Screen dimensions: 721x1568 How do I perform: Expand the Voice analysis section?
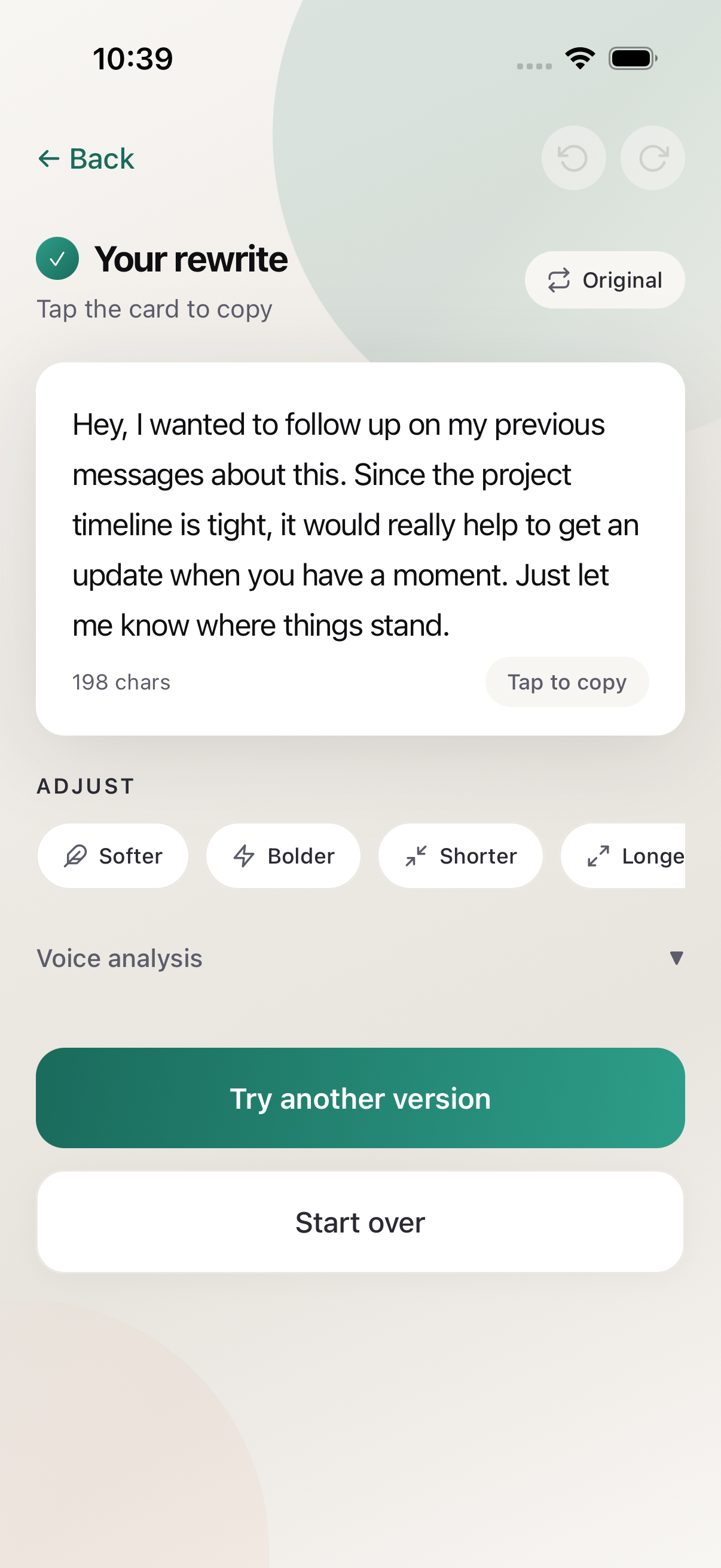click(x=360, y=958)
